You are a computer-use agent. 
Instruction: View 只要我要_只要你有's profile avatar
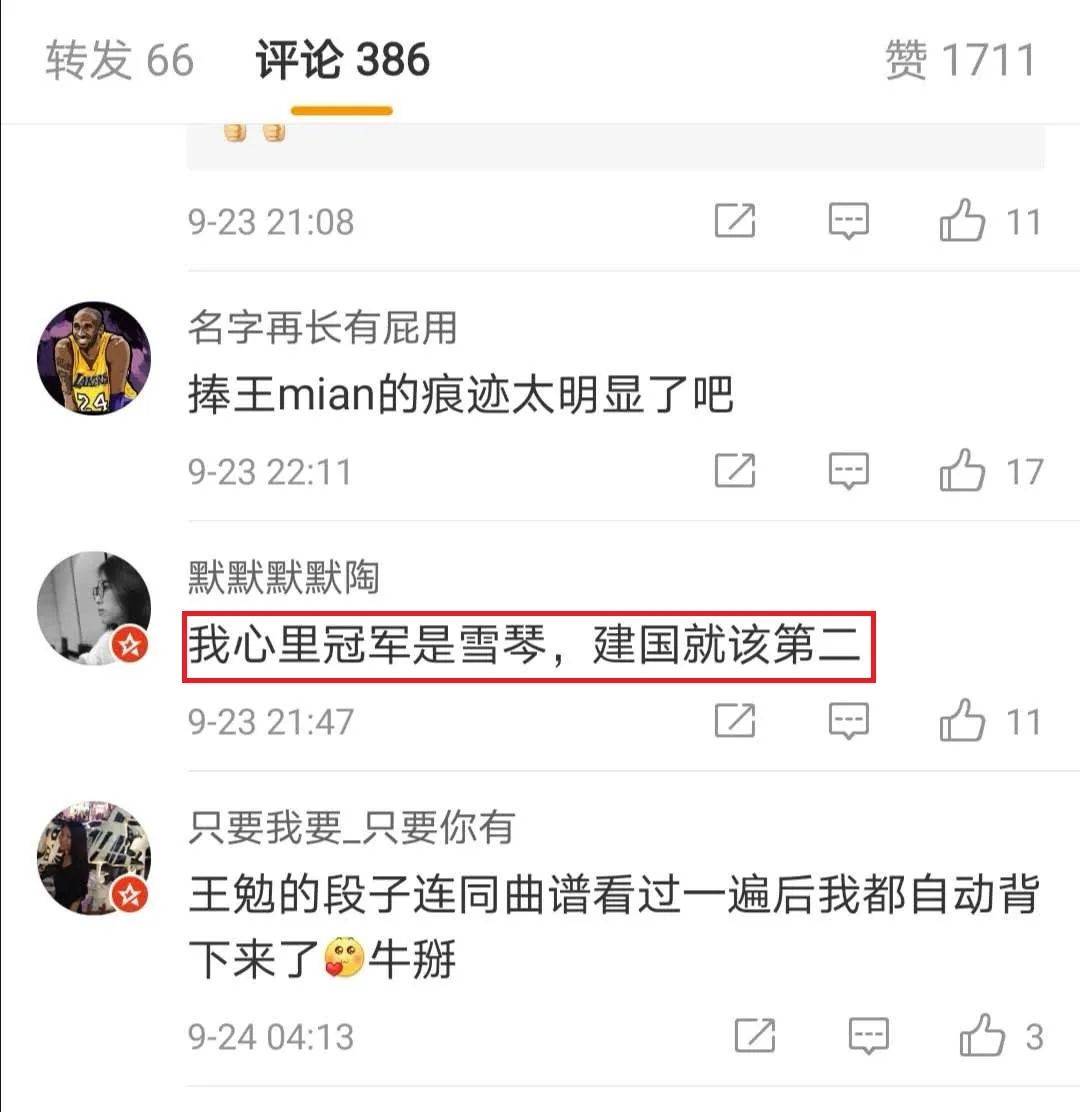click(94, 858)
